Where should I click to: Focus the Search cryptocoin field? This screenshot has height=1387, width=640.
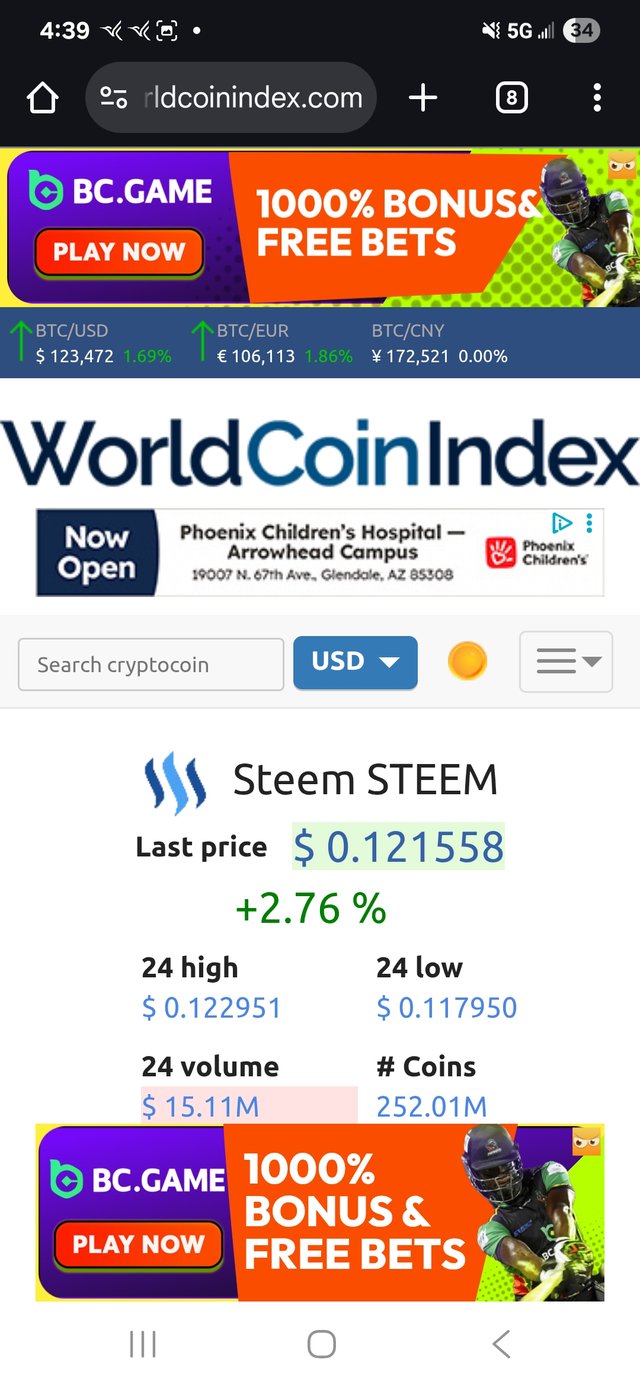pos(151,664)
